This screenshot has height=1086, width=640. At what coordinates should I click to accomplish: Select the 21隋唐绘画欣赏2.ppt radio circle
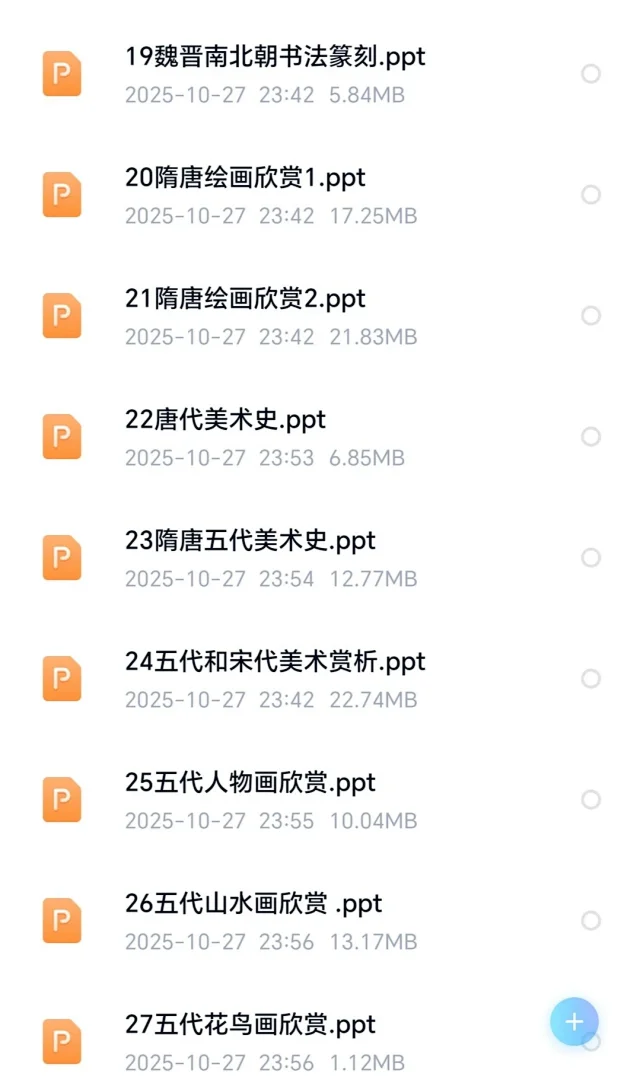[591, 316]
